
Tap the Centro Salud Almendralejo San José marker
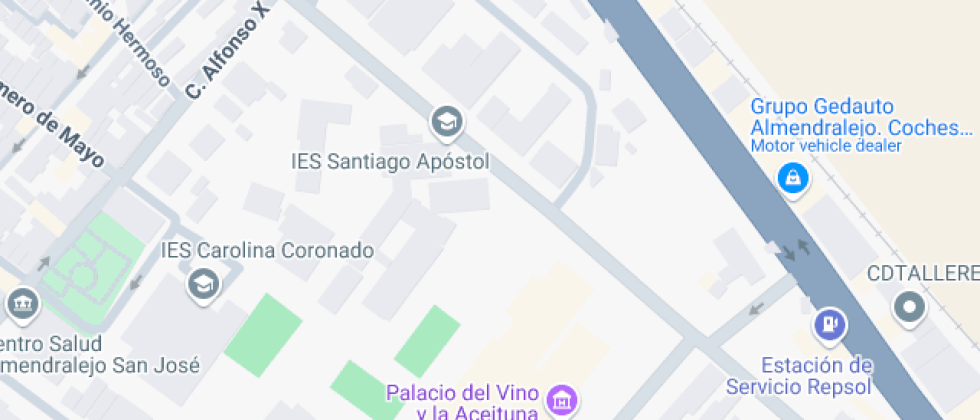[21, 301]
